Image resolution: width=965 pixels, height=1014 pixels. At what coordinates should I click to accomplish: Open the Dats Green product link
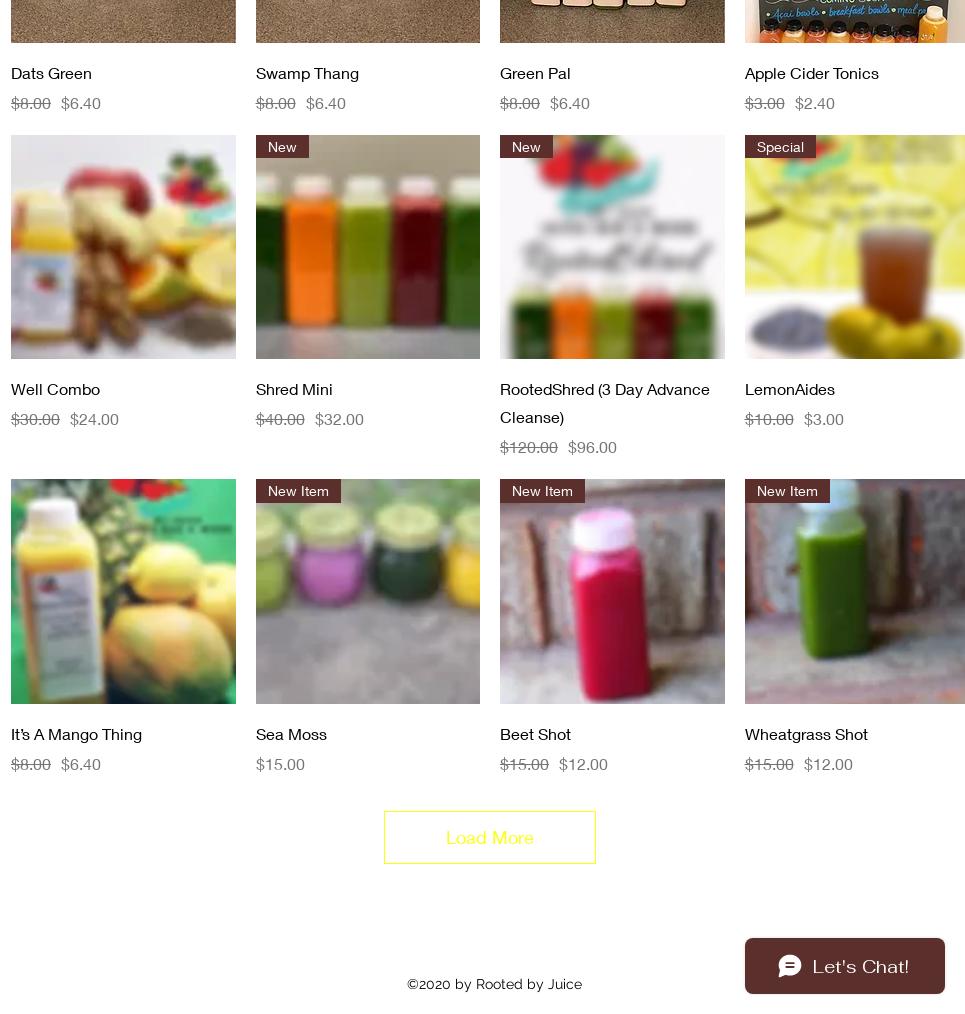pyautogui.click(x=51, y=73)
